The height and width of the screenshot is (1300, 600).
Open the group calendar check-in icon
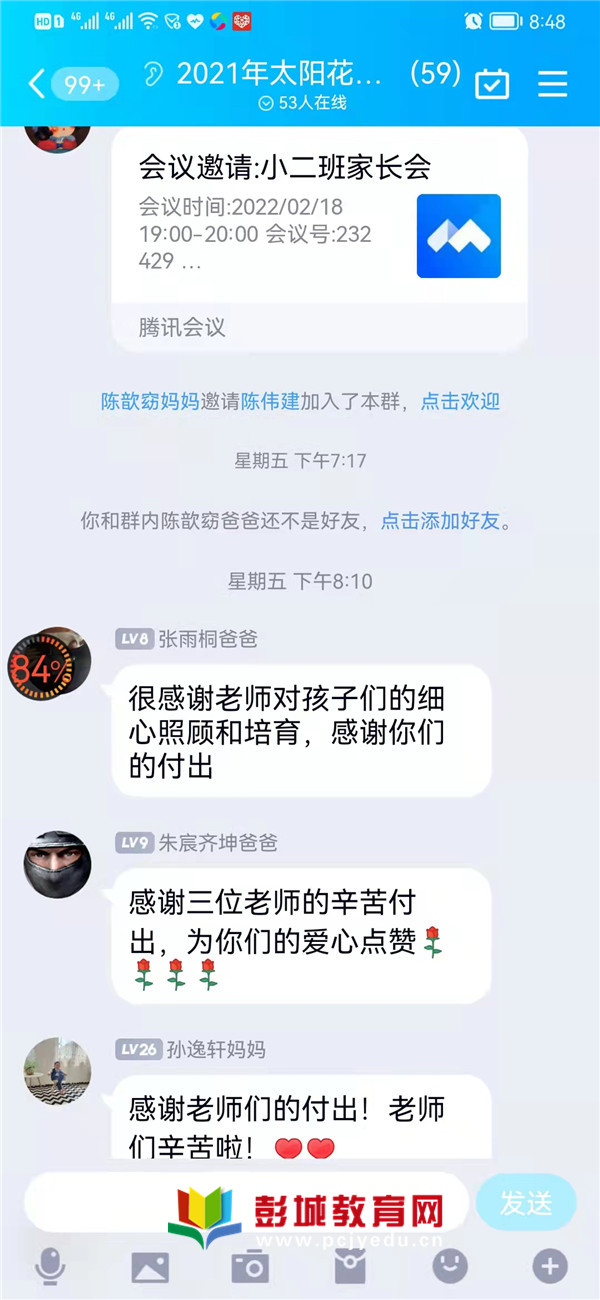(491, 84)
